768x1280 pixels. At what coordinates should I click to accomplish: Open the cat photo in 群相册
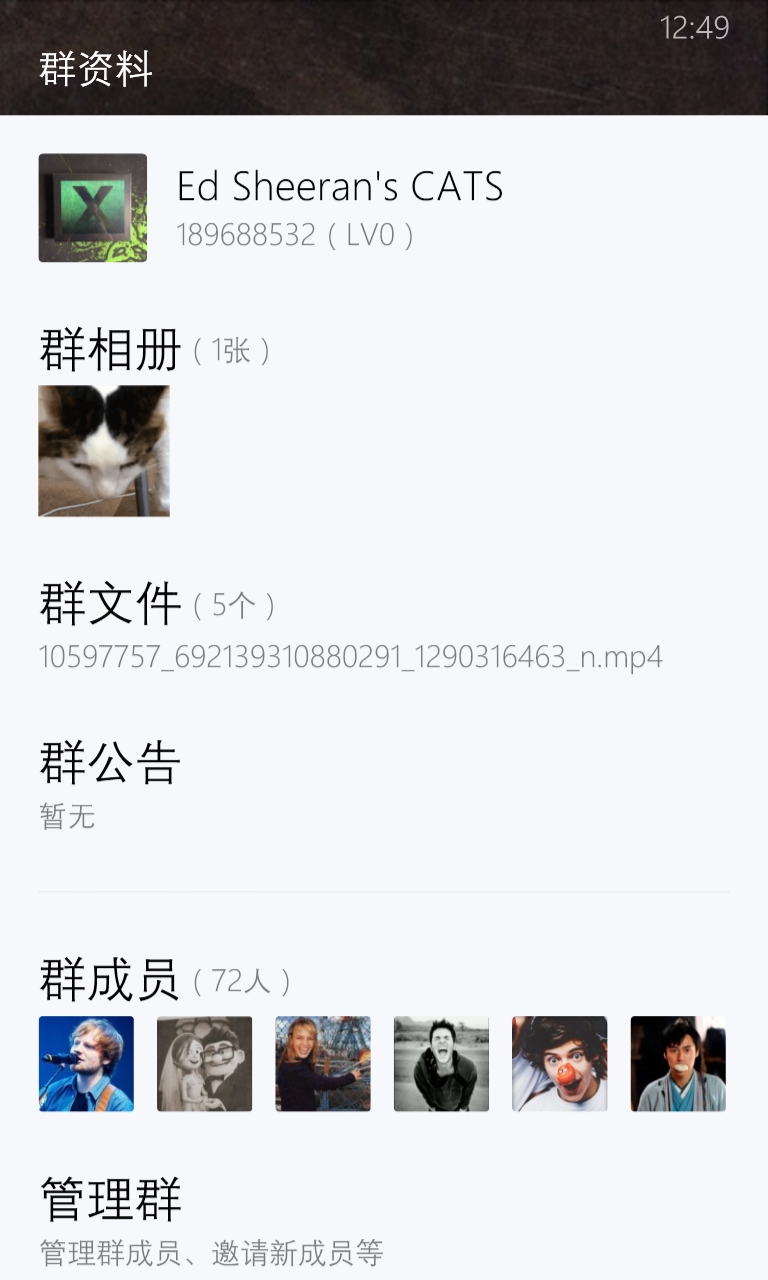tap(104, 451)
